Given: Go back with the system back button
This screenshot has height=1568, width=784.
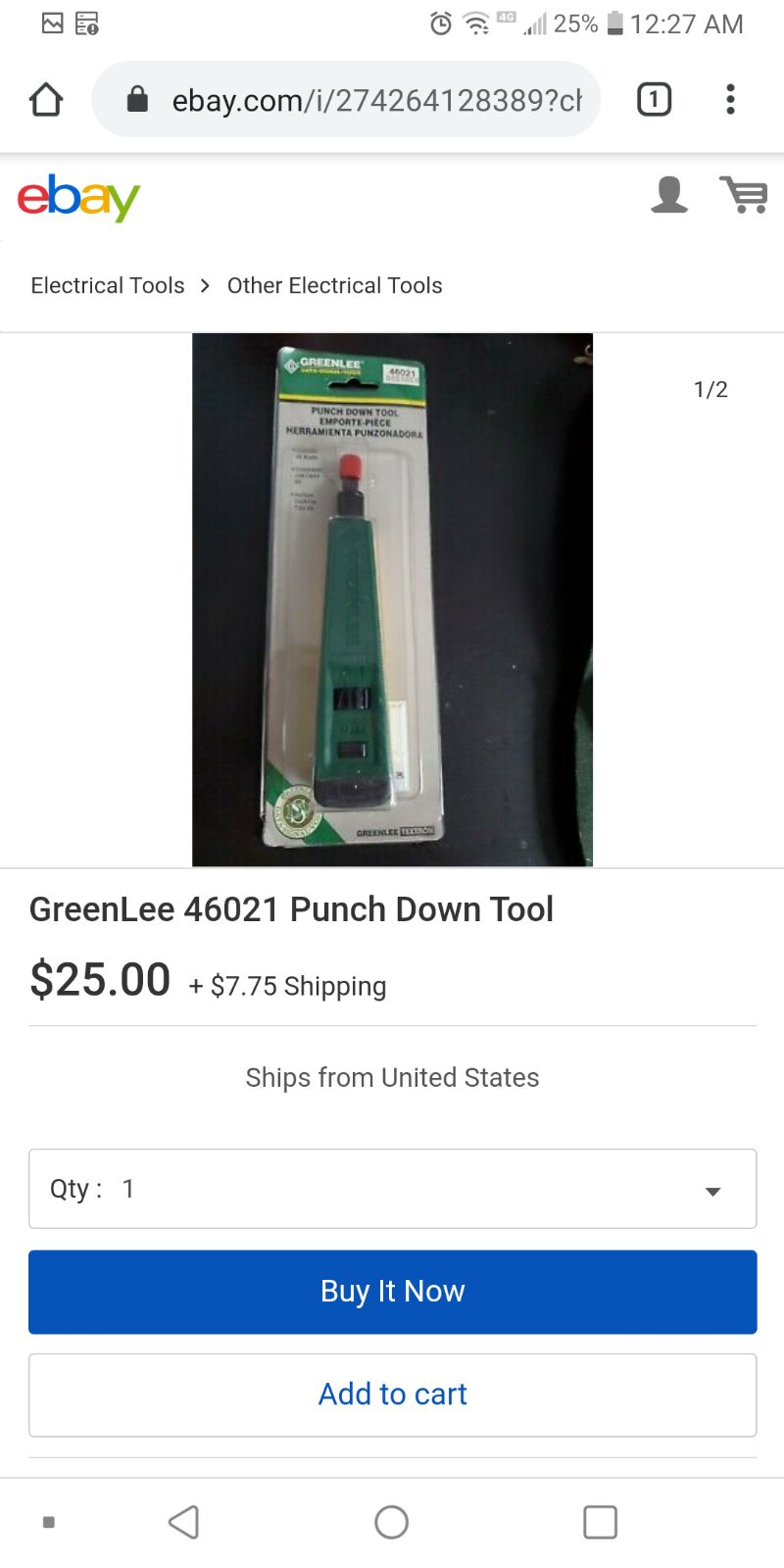Looking at the screenshot, I should click(x=183, y=1522).
